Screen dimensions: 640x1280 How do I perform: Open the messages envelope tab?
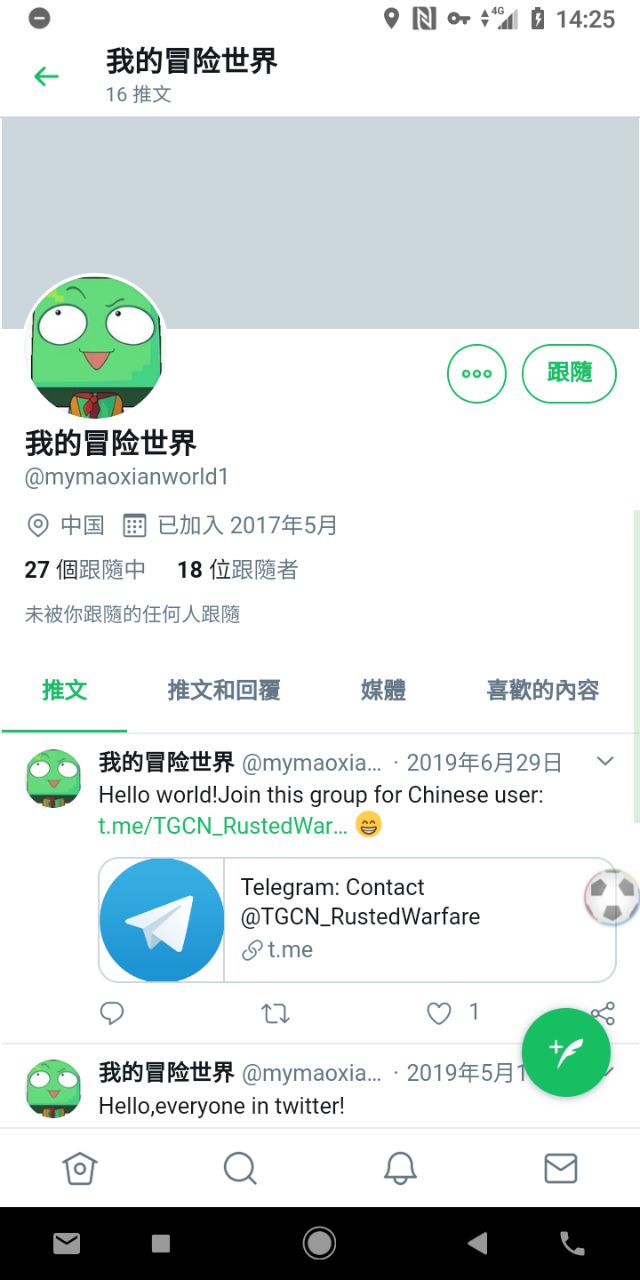560,1167
